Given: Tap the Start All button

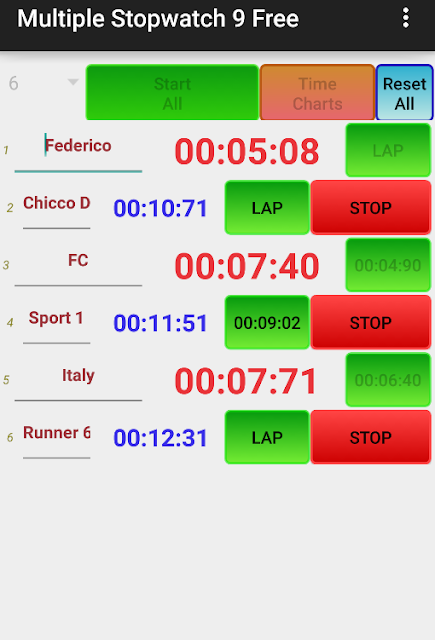Looking at the screenshot, I should click(x=172, y=93).
